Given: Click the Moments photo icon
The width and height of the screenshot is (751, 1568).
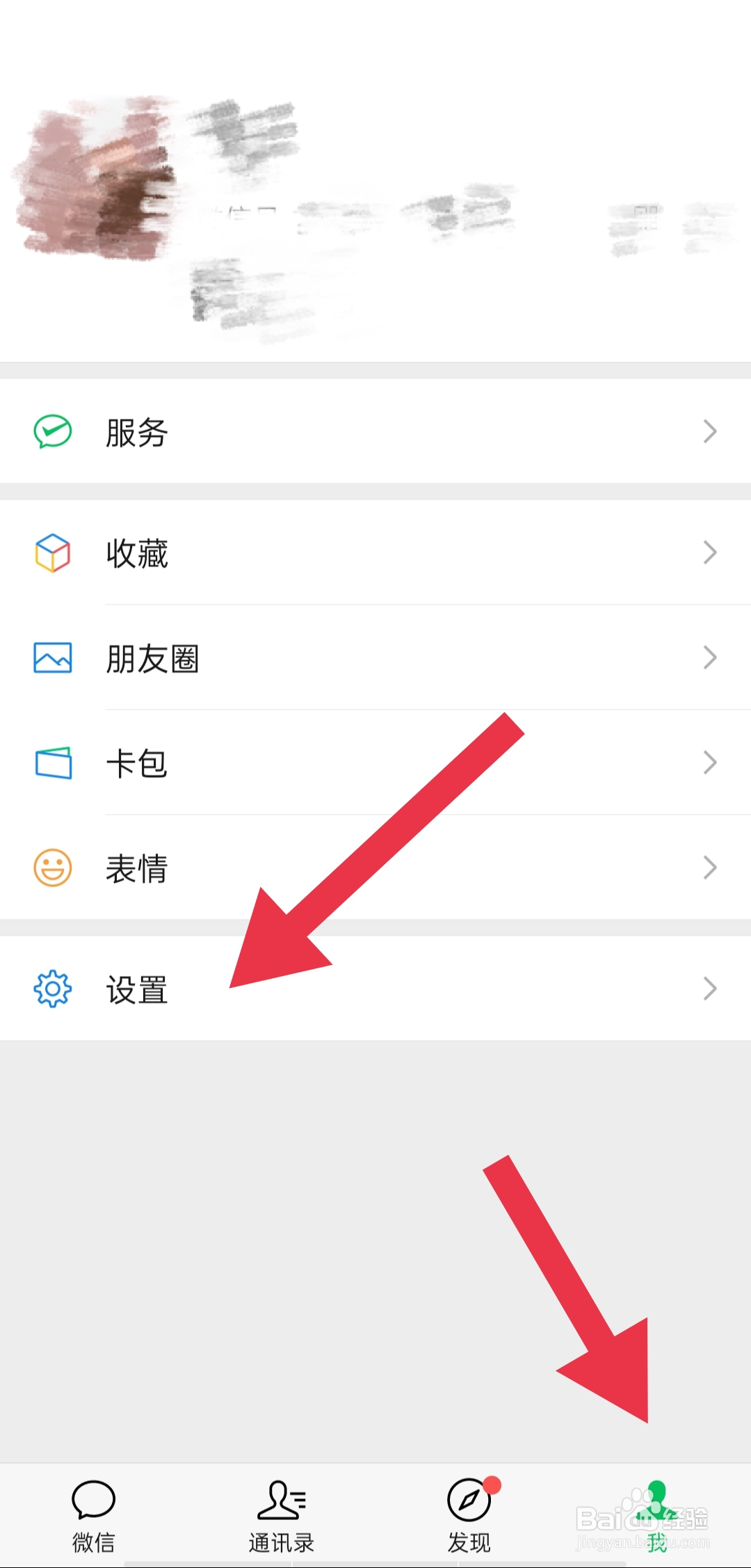Looking at the screenshot, I should click(52, 657).
